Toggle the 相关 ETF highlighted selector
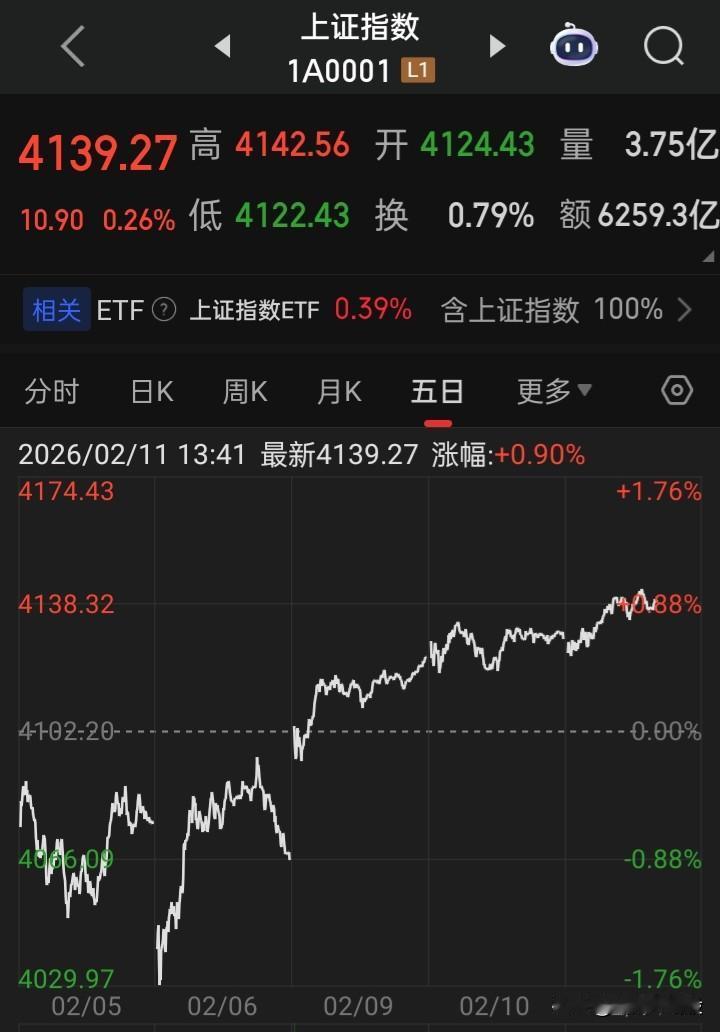 point(56,310)
